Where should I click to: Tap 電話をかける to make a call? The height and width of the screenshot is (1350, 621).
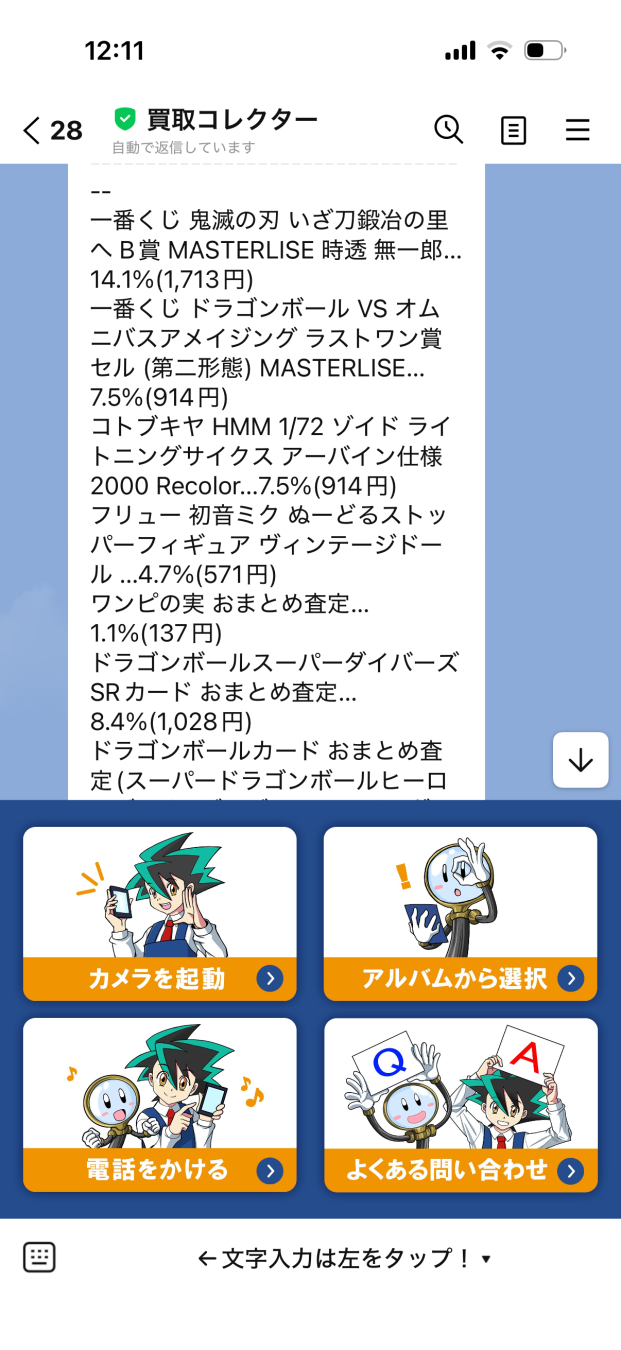160,1105
